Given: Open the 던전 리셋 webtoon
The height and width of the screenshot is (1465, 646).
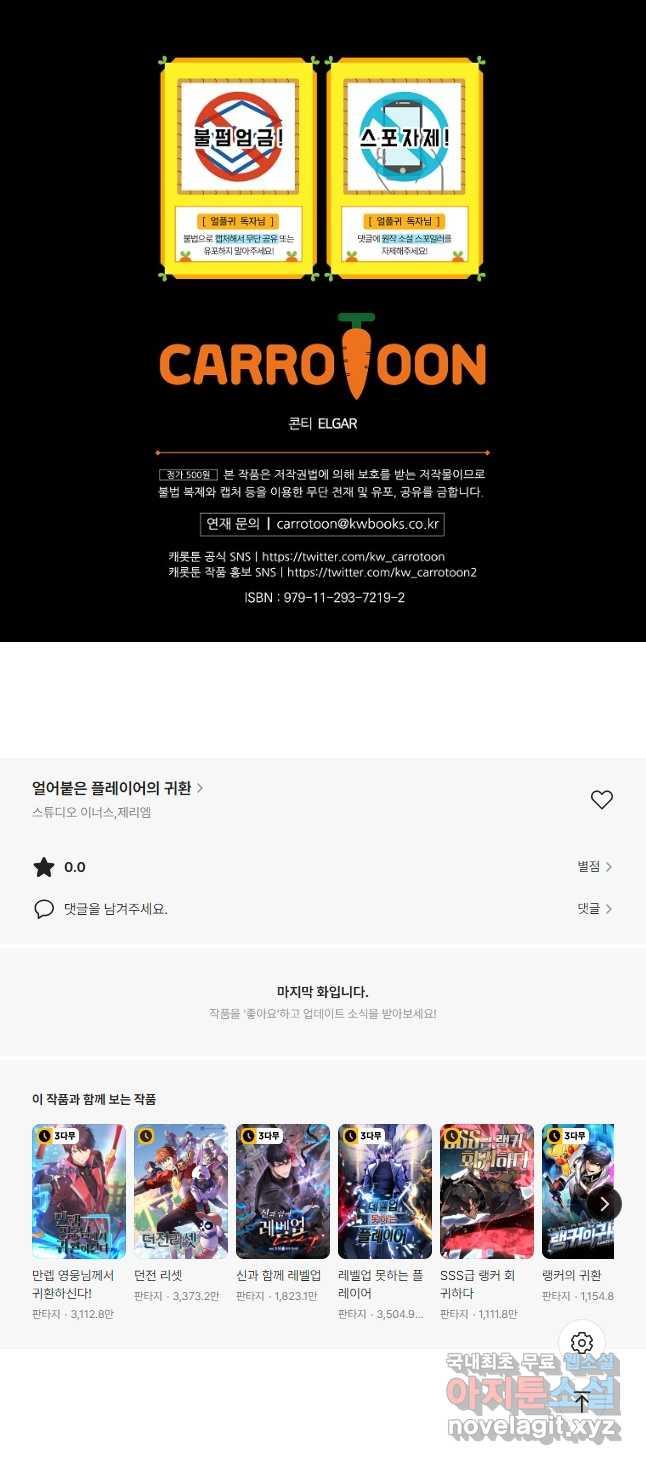Looking at the screenshot, I should tap(181, 1191).
